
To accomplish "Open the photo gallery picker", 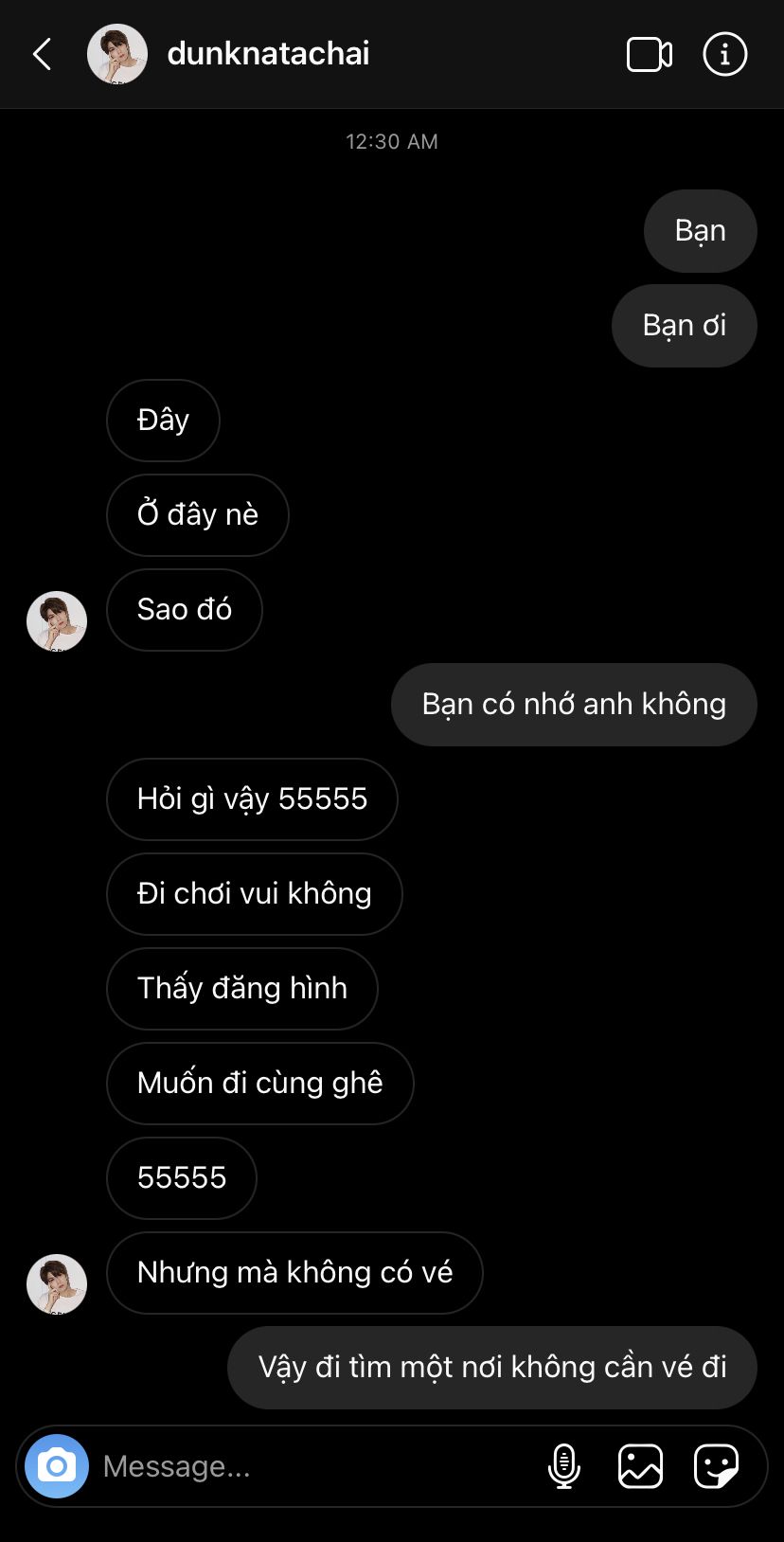I will [x=640, y=1466].
